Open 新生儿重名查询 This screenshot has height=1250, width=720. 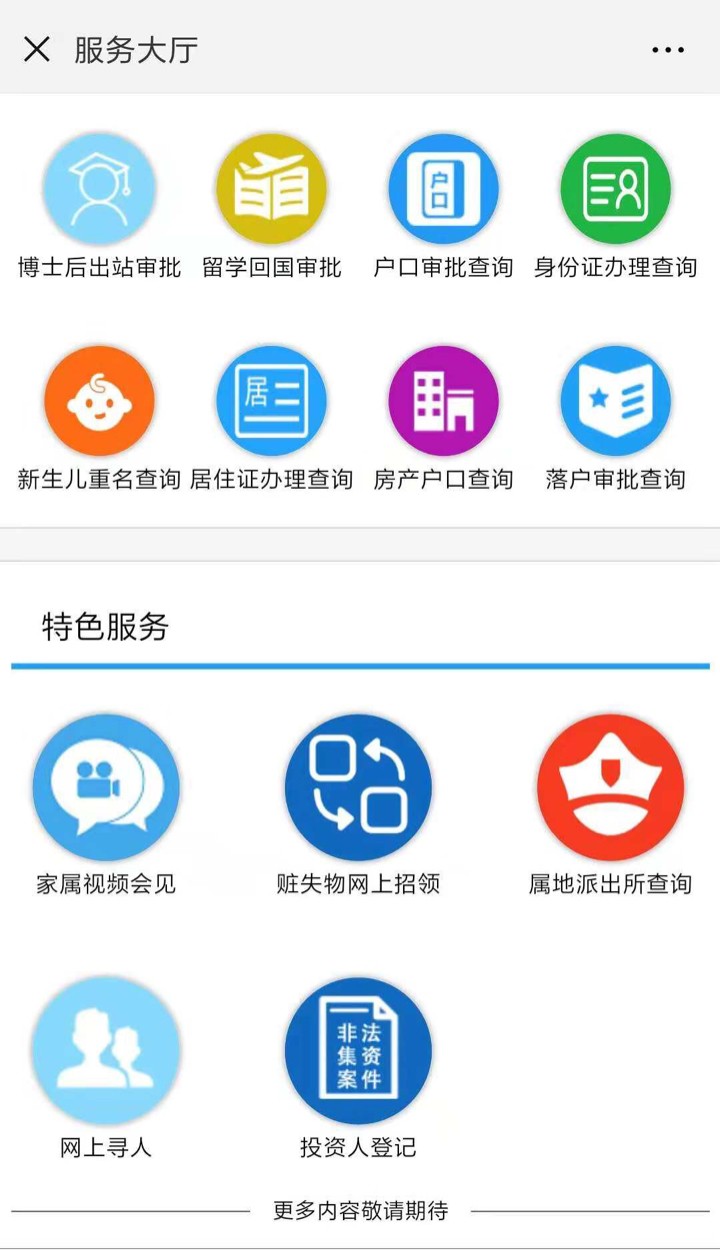point(100,401)
